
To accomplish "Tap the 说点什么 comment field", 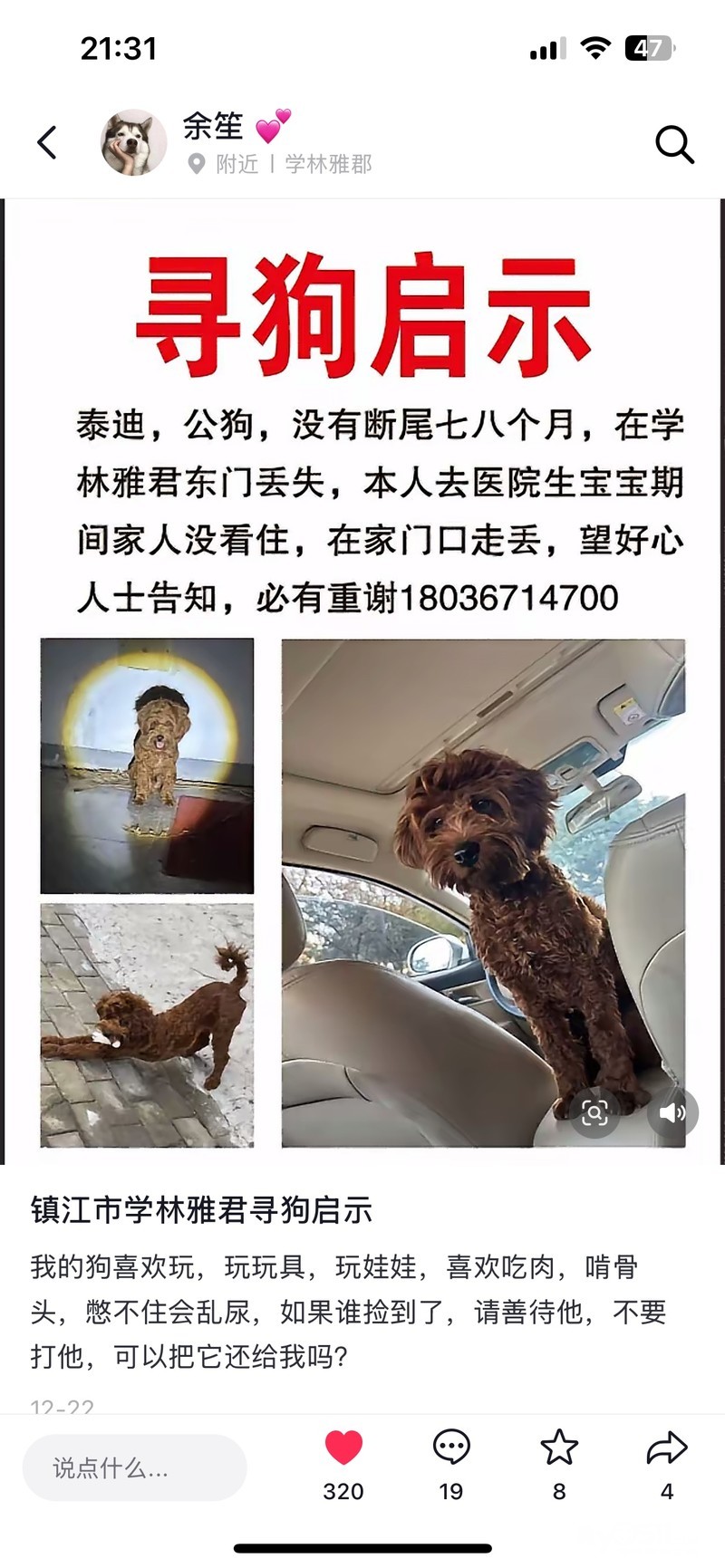I will click(x=134, y=1467).
